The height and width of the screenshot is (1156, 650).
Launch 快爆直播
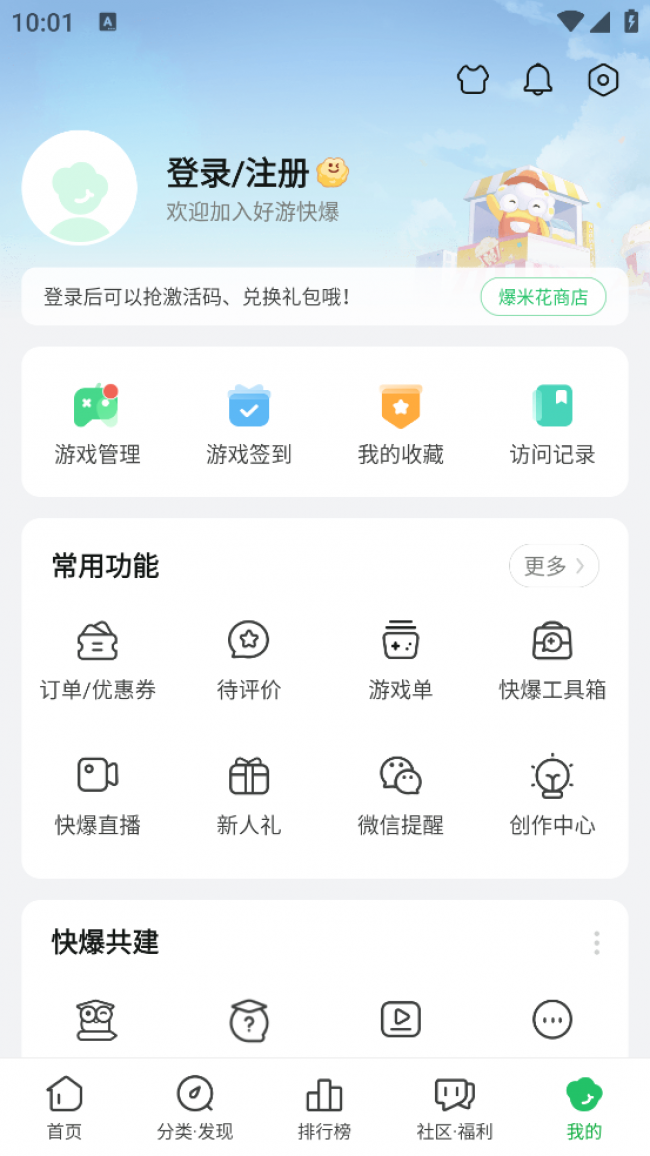click(x=98, y=794)
